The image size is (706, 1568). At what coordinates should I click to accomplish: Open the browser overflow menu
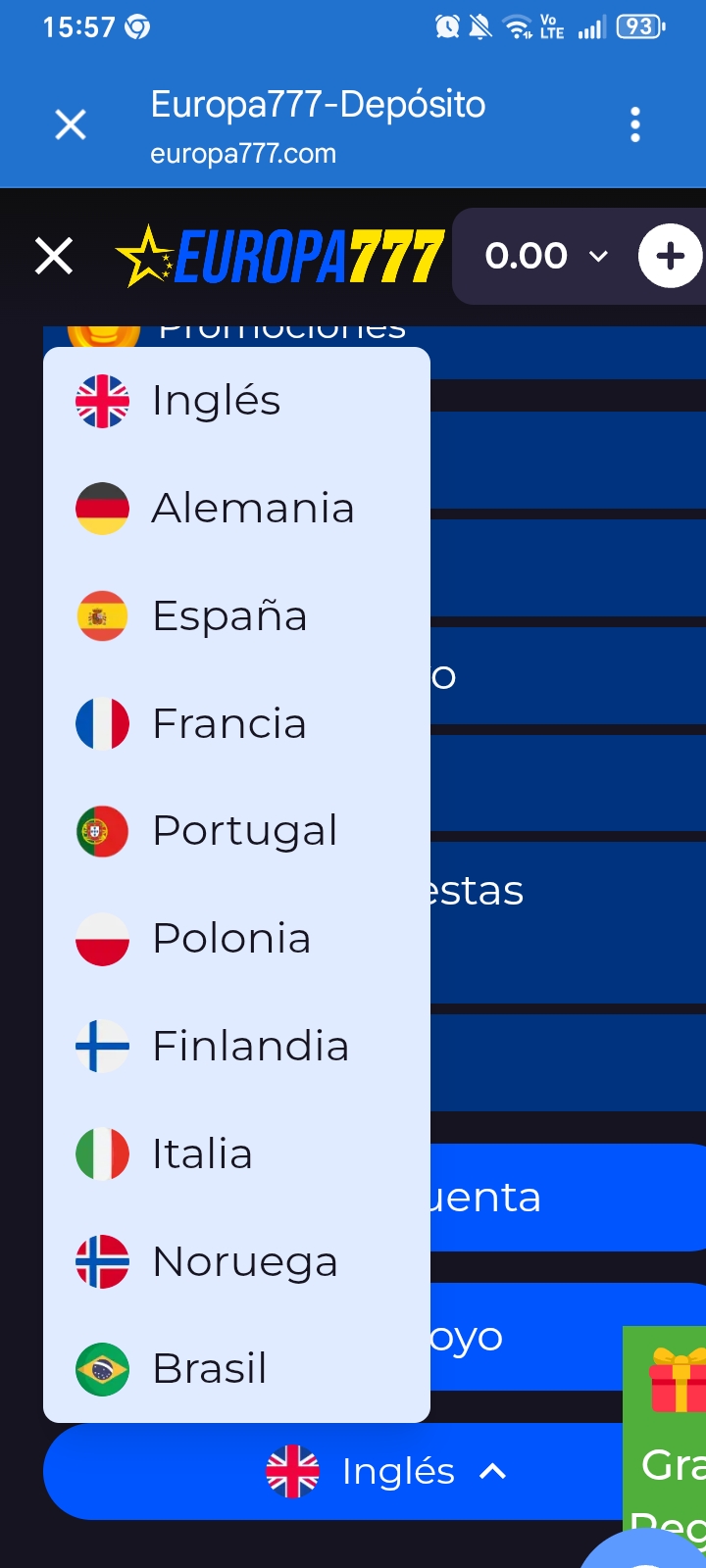tap(635, 125)
